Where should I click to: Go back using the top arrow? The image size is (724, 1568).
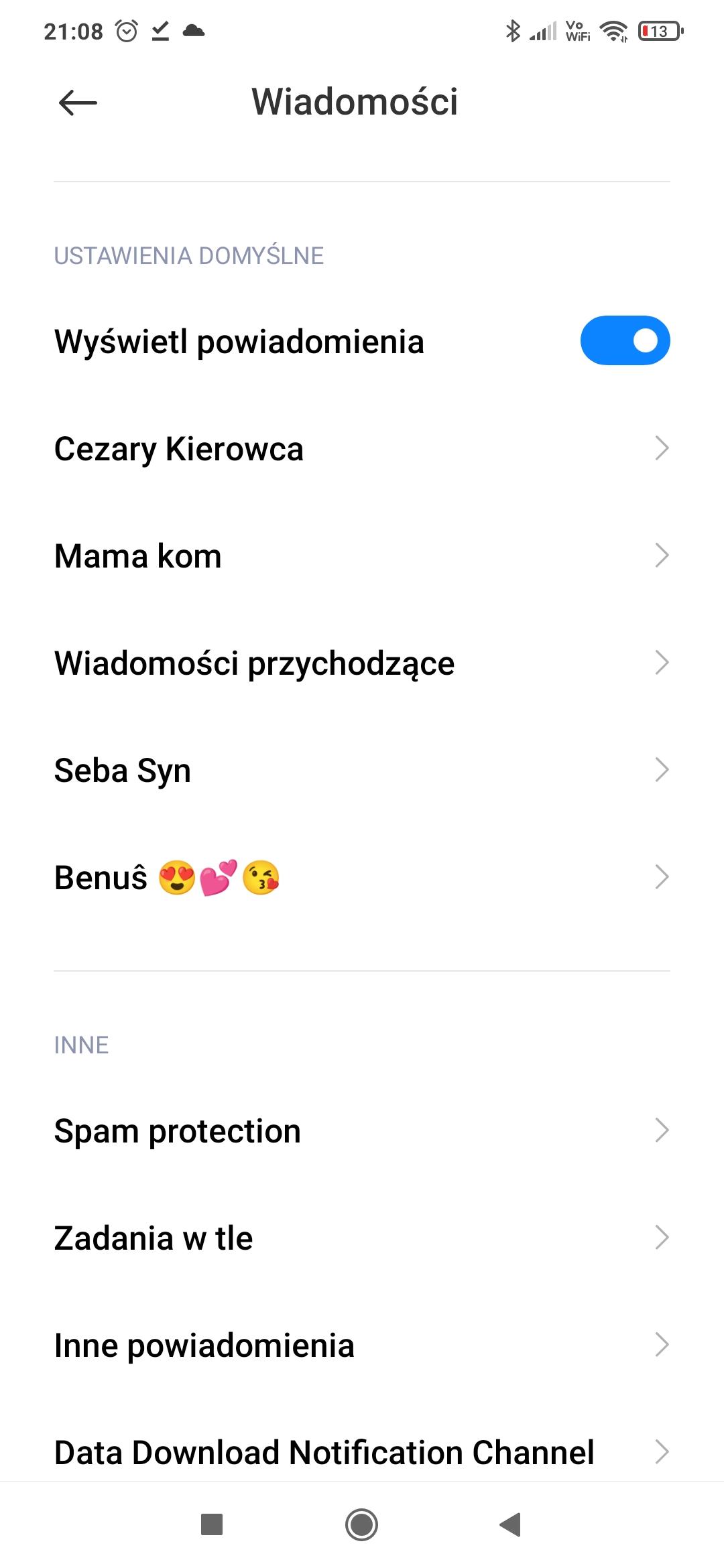tap(78, 103)
